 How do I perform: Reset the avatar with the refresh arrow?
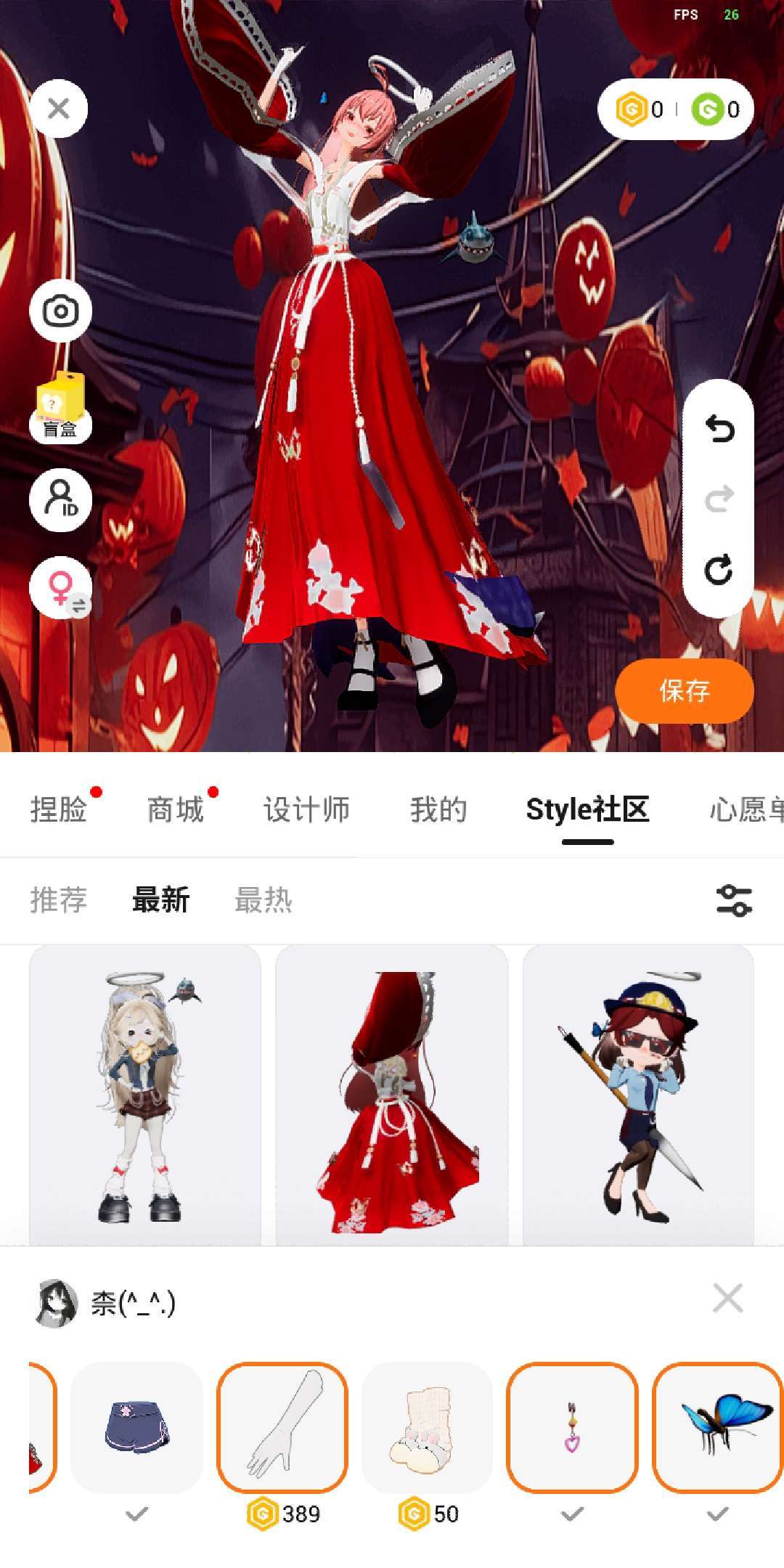[x=719, y=570]
